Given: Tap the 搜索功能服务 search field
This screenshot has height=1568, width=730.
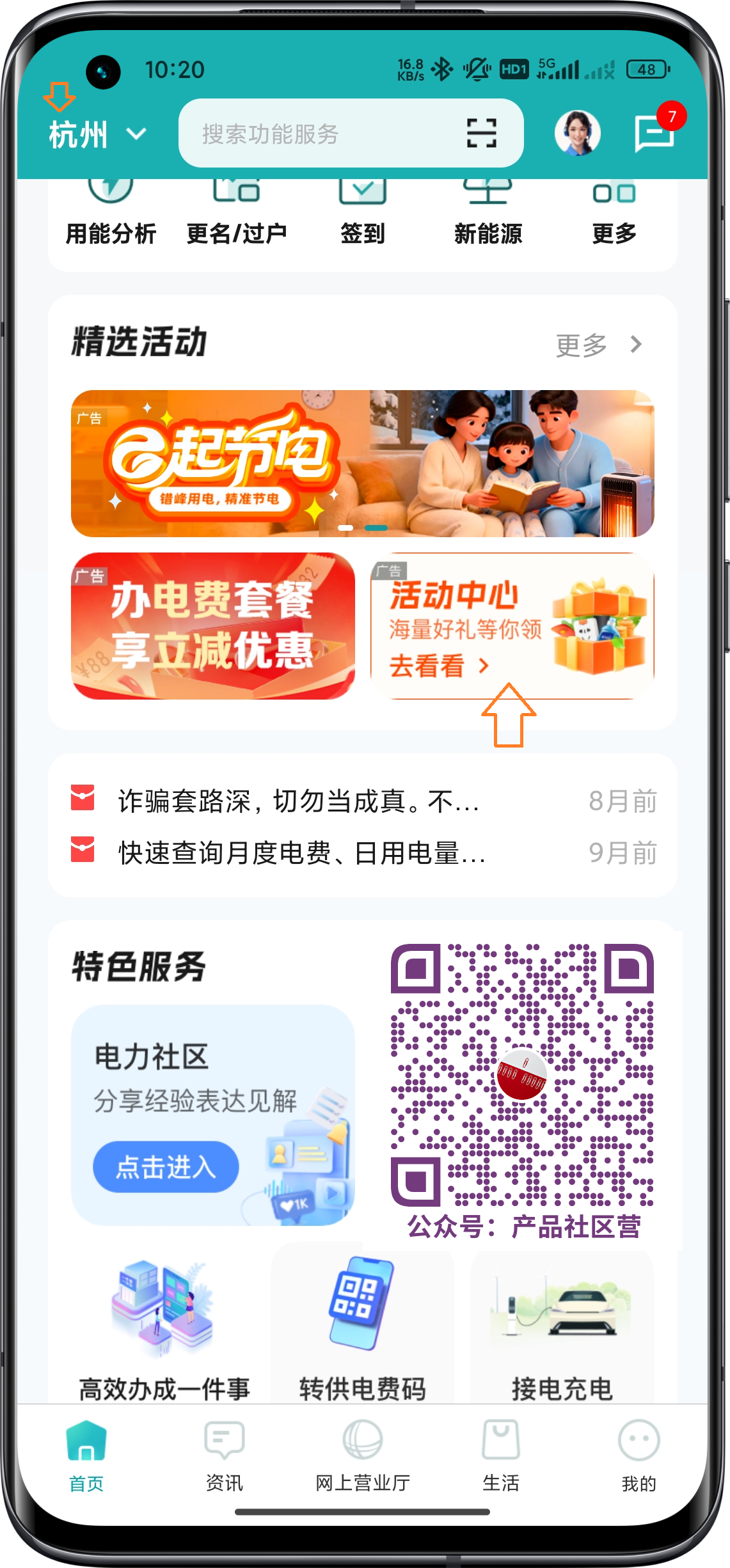Looking at the screenshot, I should coord(320,134).
